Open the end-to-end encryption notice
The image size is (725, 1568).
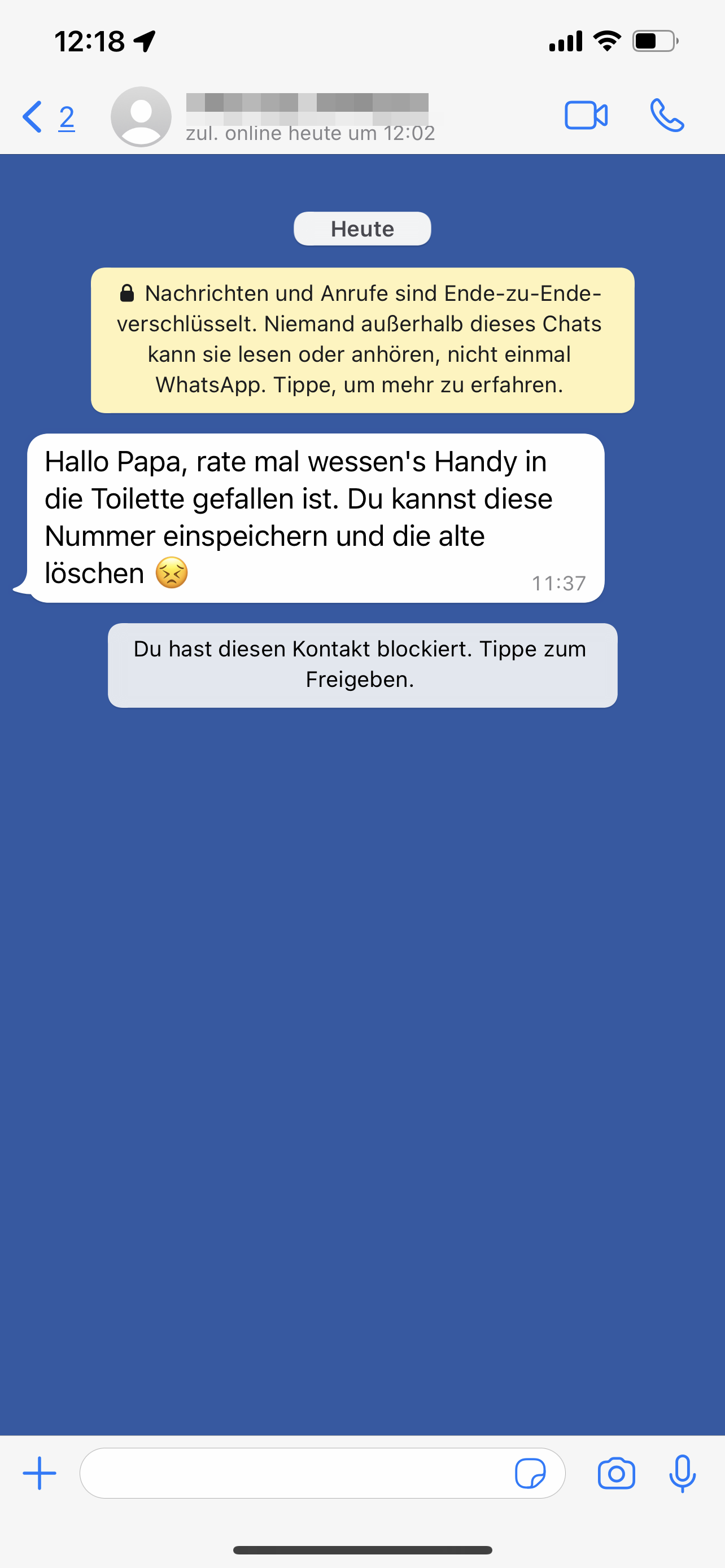(362, 340)
